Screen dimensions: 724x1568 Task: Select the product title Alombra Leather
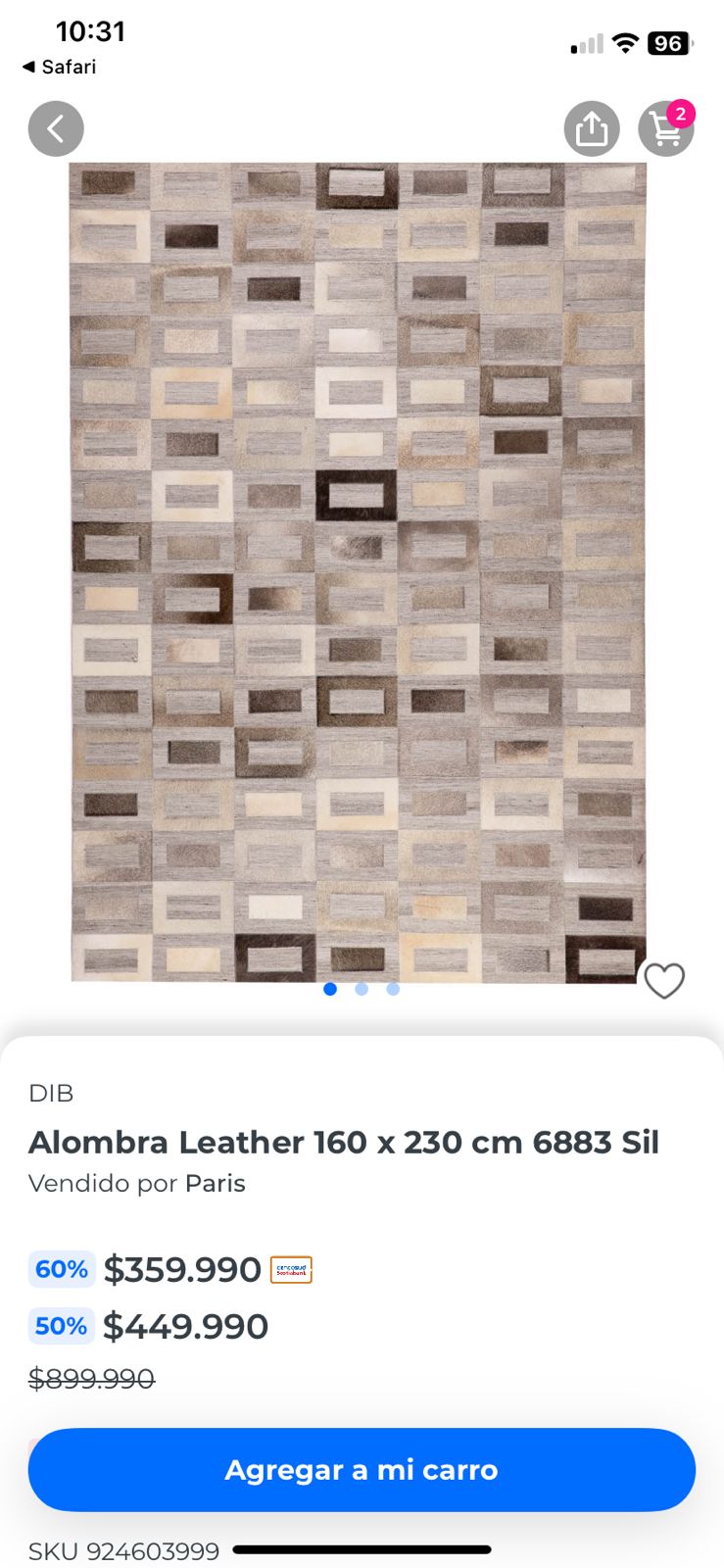click(345, 1142)
